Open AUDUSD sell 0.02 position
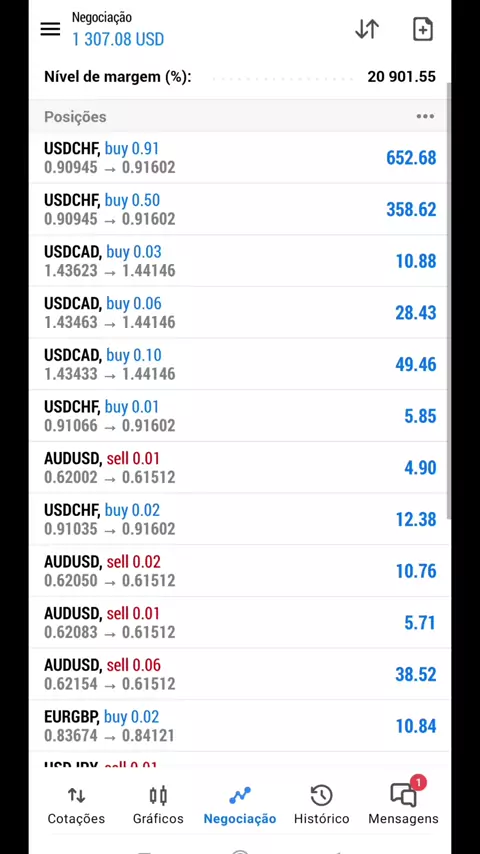This screenshot has width=480, height=854. 240,571
